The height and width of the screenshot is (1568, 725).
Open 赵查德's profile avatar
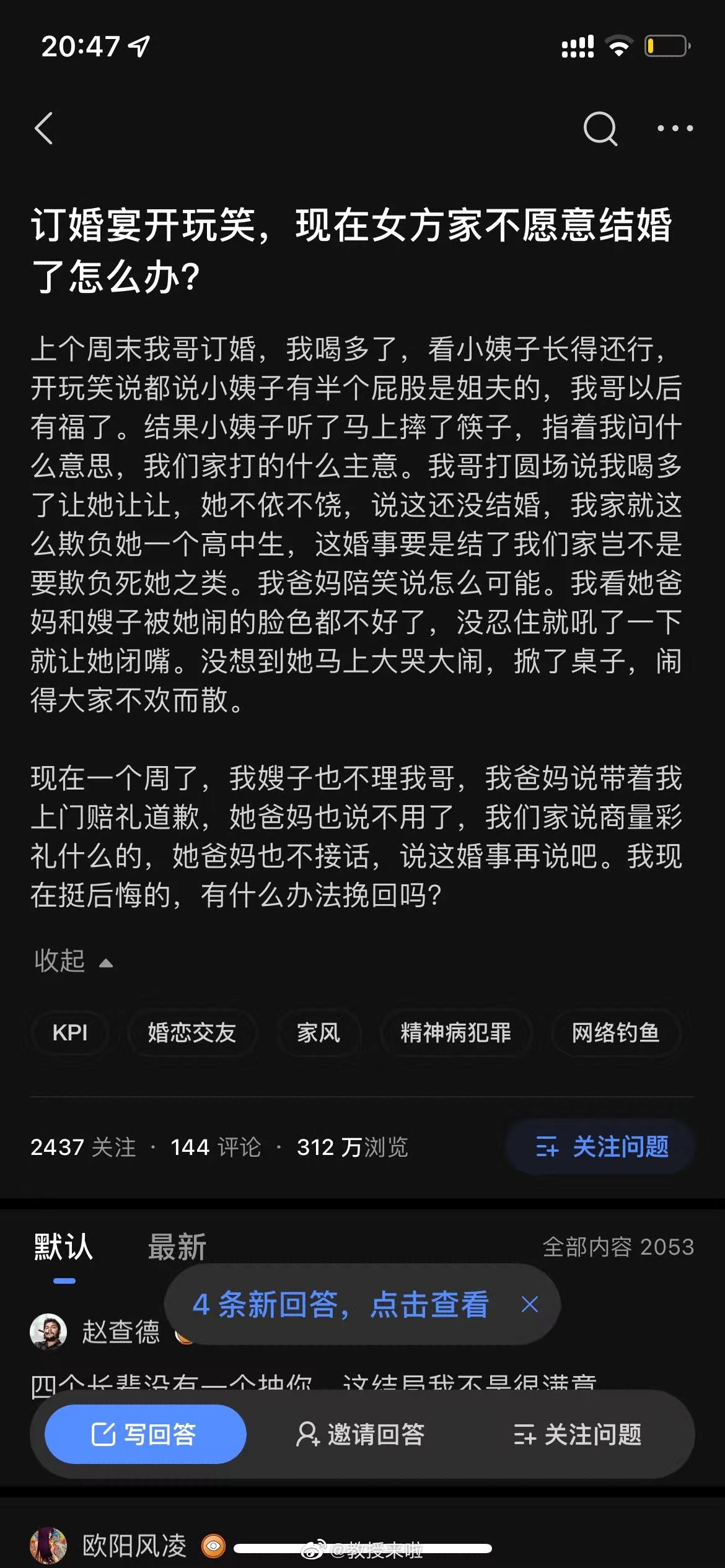[48, 1331]
